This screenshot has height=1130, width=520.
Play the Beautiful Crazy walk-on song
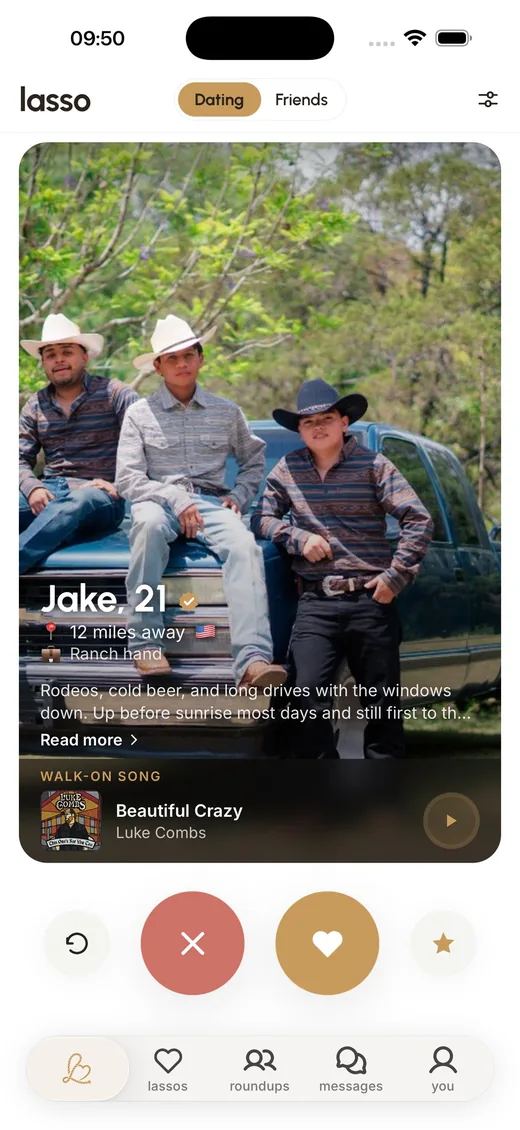click(x=451, y=821)
